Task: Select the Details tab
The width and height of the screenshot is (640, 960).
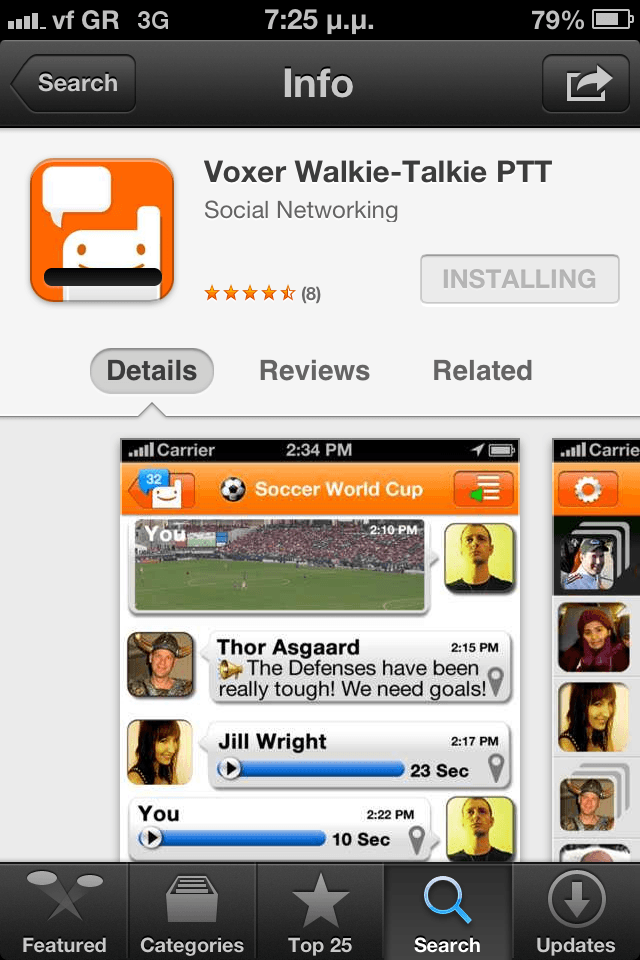Action: coord(152,371)
